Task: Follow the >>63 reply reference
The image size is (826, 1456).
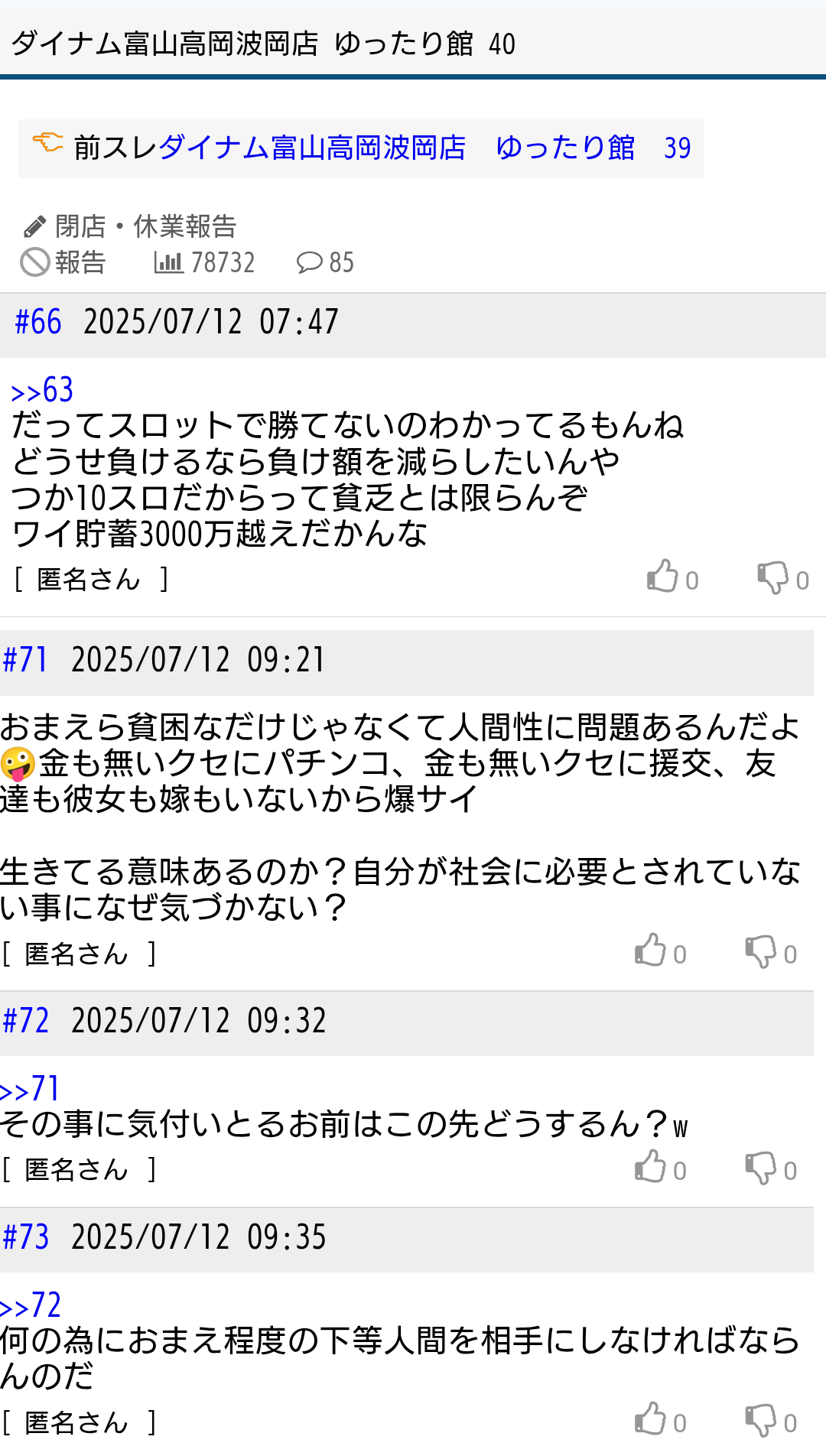Action: pyautogui.click(x=42, y=390)
